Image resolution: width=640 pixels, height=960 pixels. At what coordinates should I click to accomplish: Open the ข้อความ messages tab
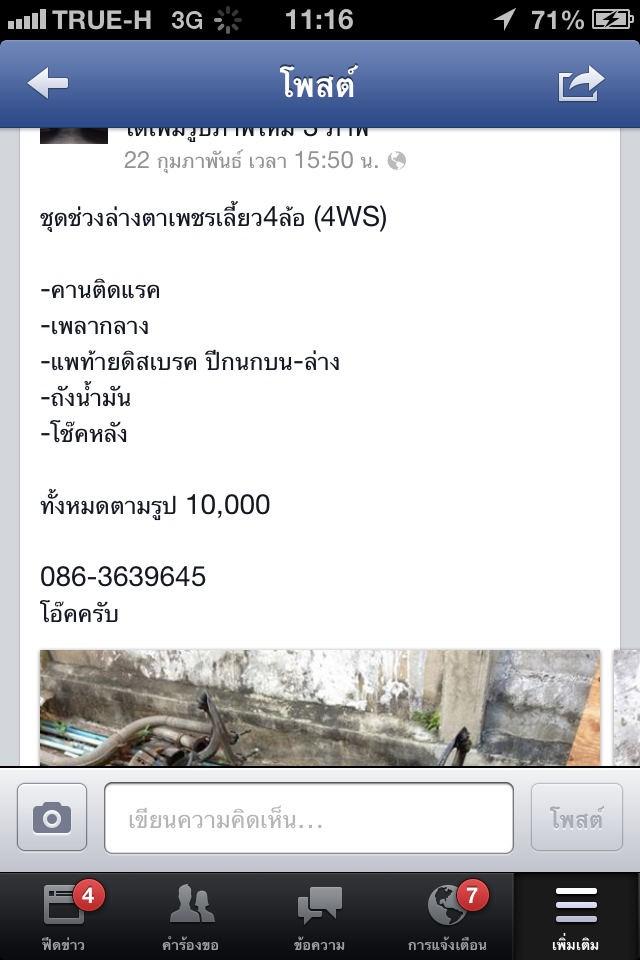(320, 916)
